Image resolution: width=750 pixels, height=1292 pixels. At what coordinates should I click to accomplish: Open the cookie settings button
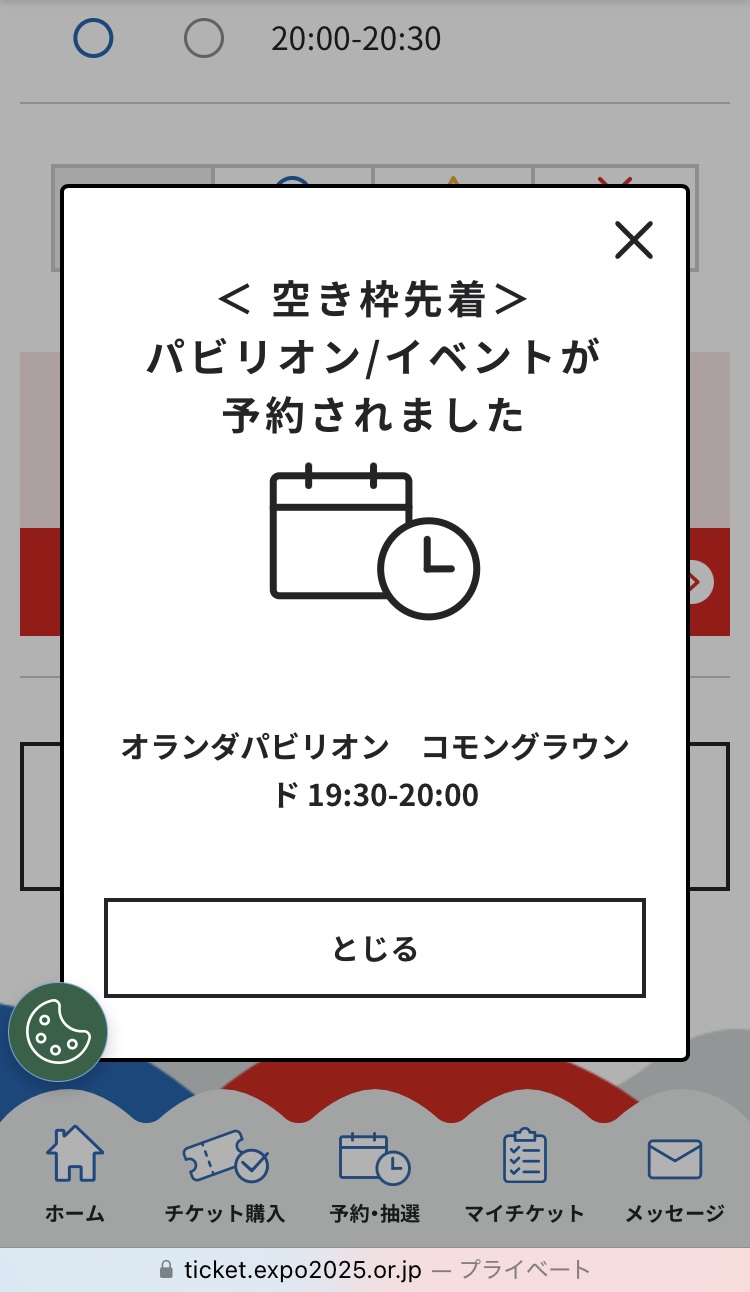click(x=58, y=1031)
